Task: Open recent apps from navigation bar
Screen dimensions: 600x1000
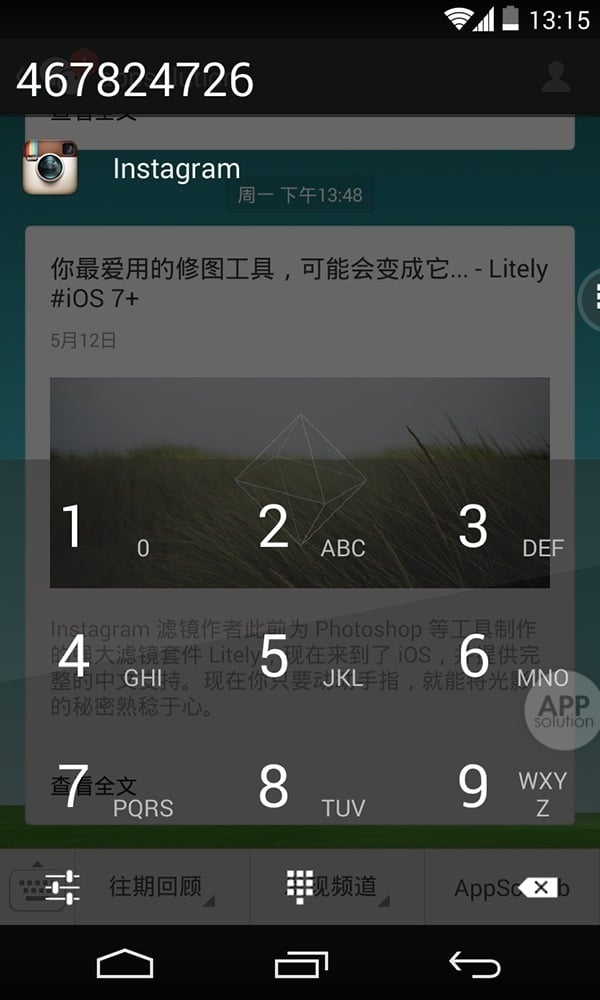Action: tap(301, 963)
